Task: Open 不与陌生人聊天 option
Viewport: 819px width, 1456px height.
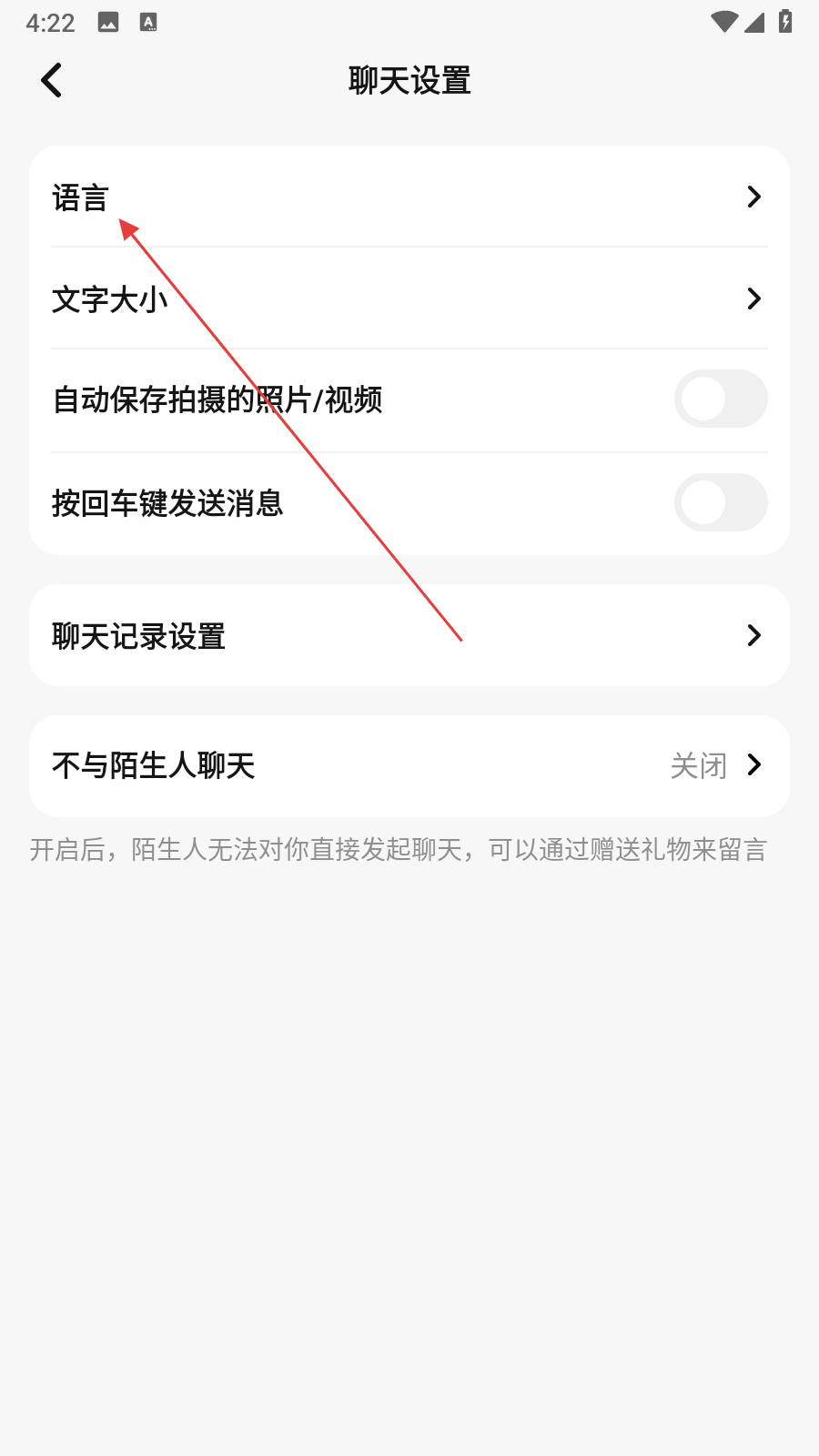Action: pyautogui.click(x=409, y=765)
